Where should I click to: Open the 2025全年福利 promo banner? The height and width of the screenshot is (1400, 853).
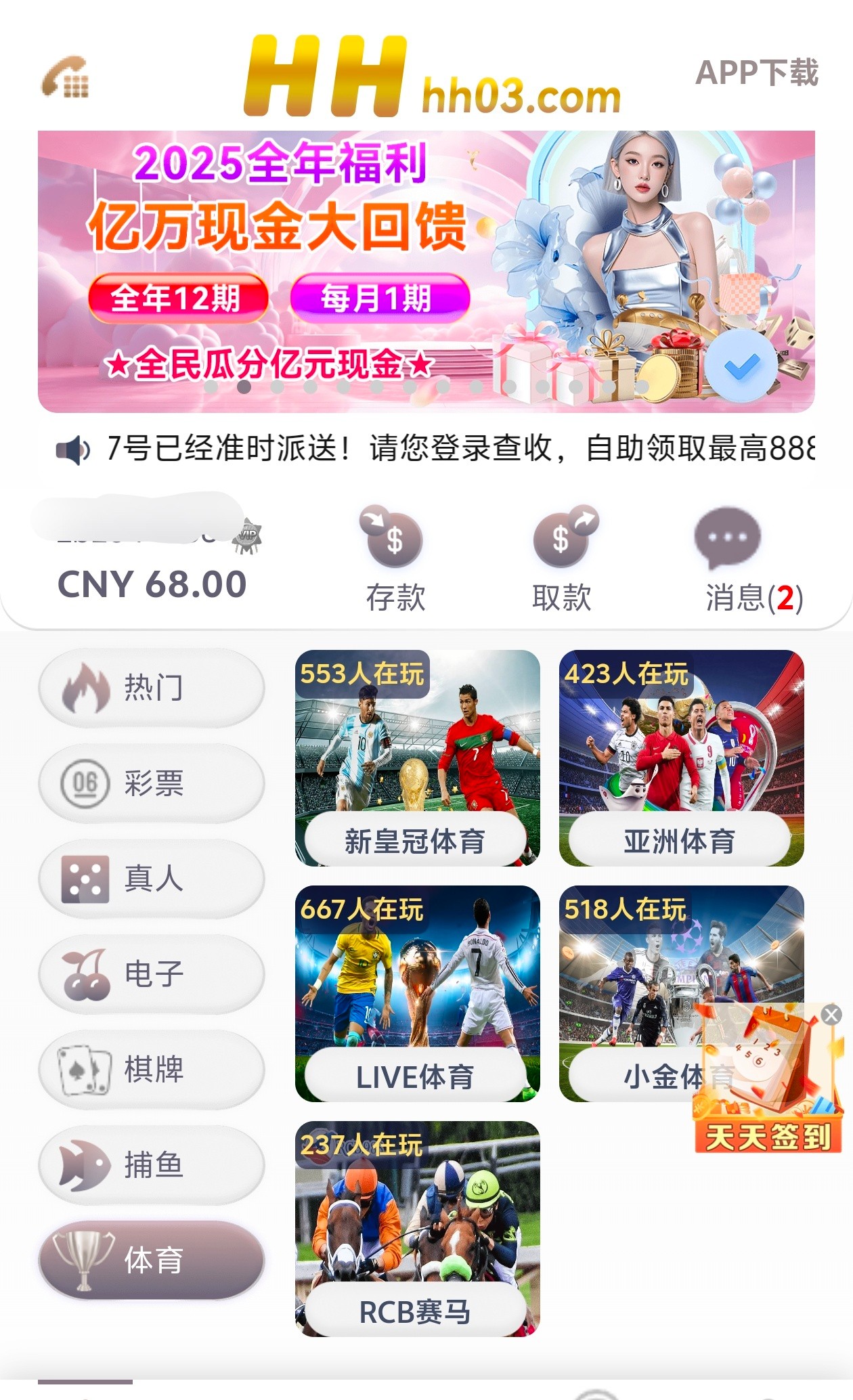[425, 271]
